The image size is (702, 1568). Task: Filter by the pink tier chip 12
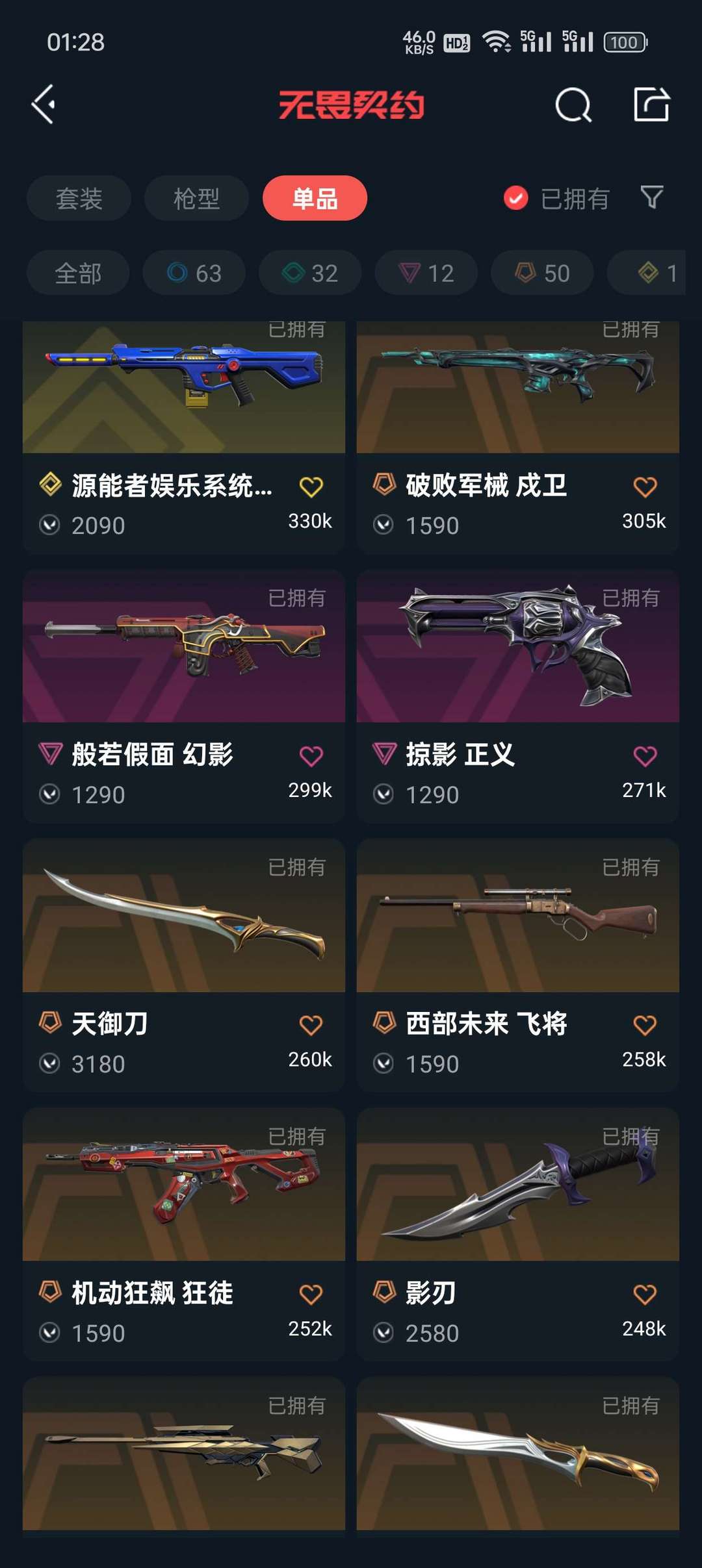(426, 273)
